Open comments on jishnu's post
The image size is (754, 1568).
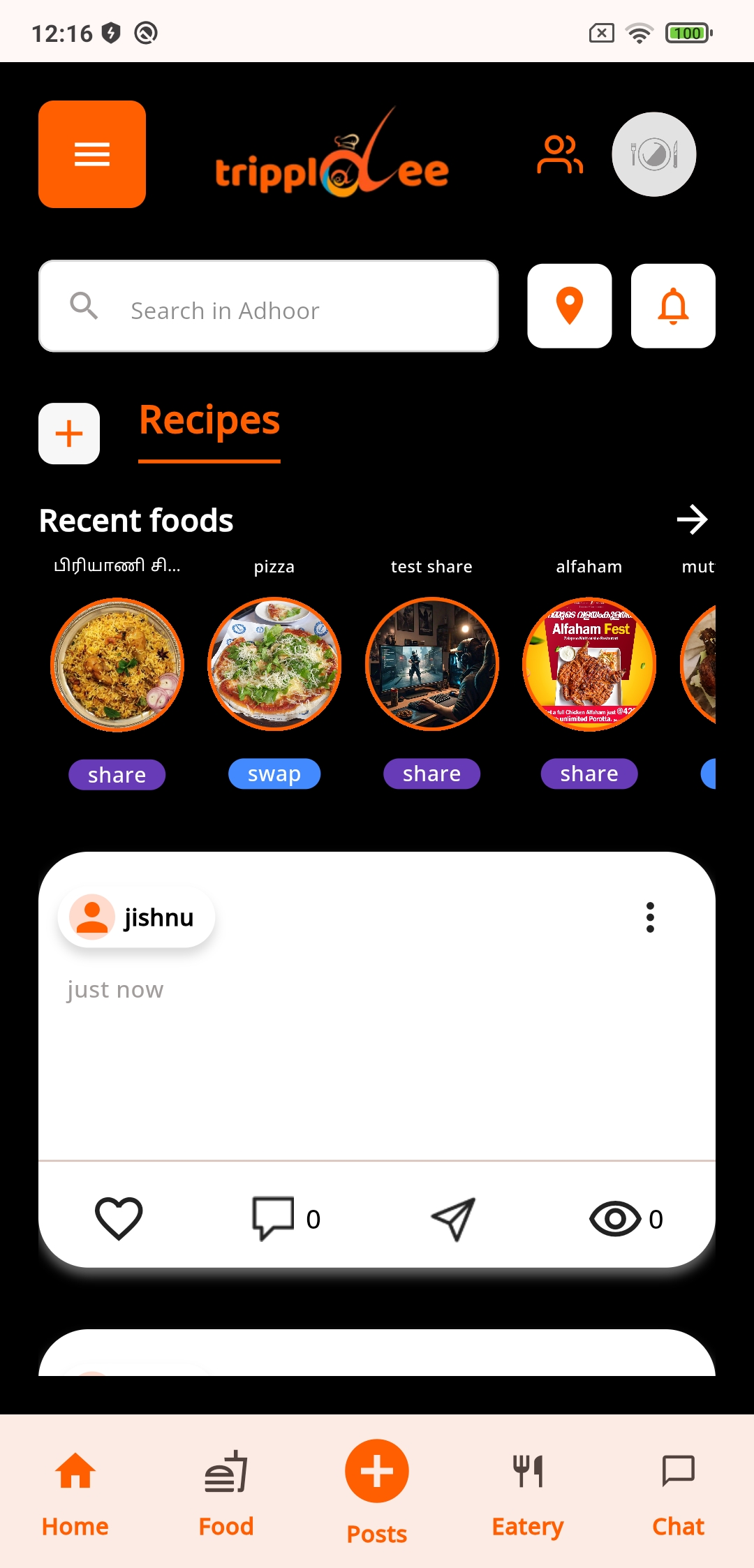pos(273,1218)
